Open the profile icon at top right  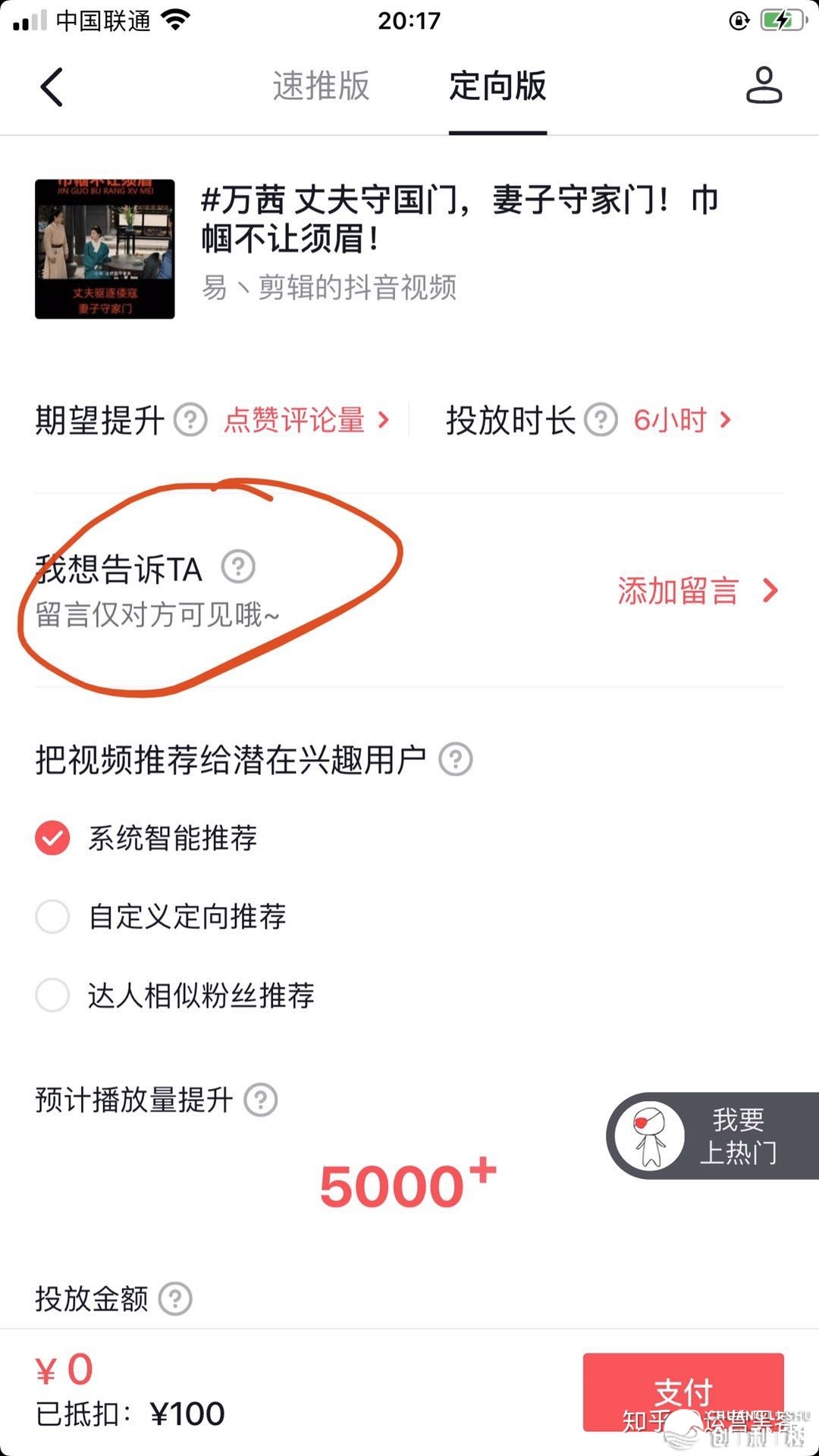[764, 85]
